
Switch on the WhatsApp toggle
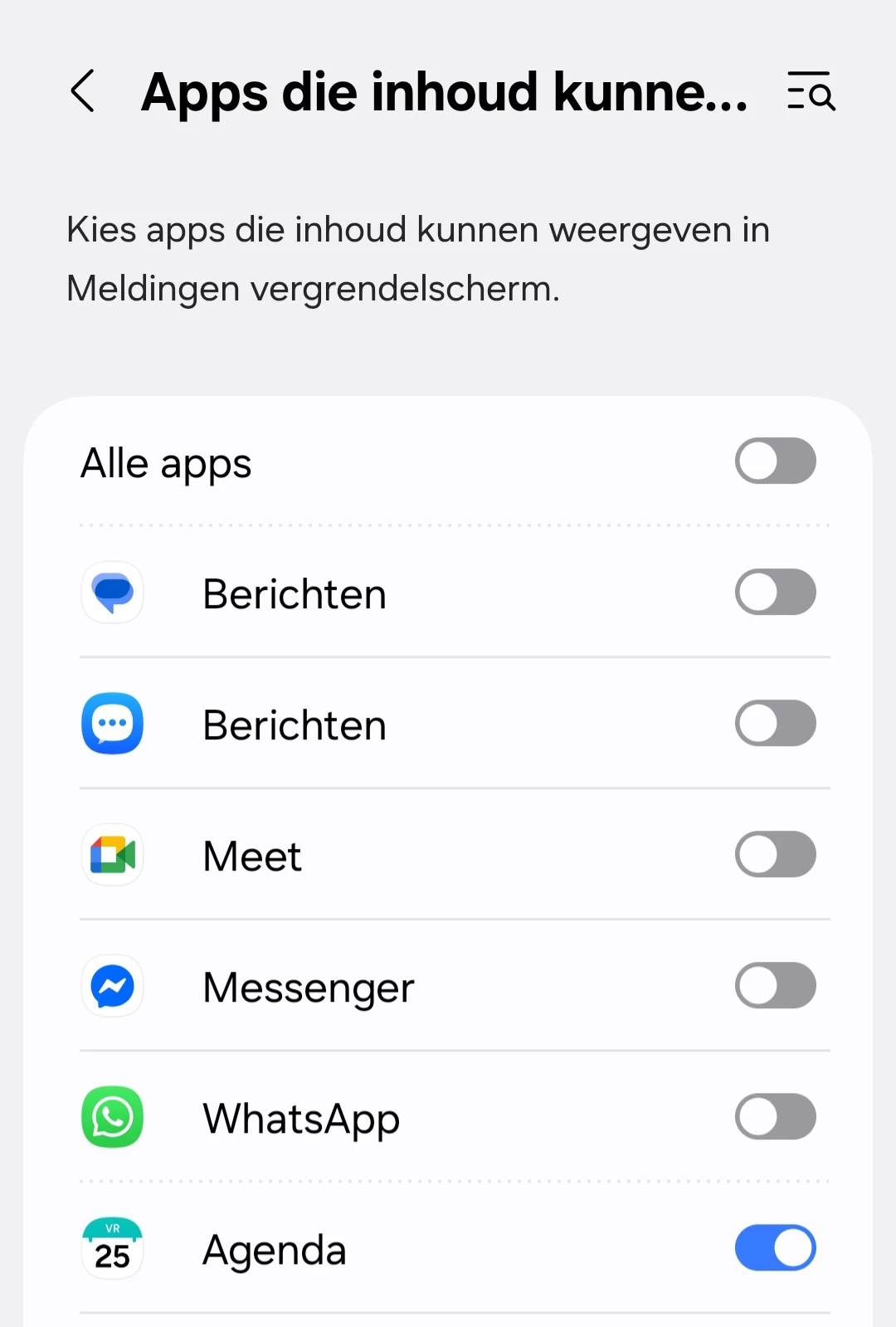click(x=775, y=1117)
